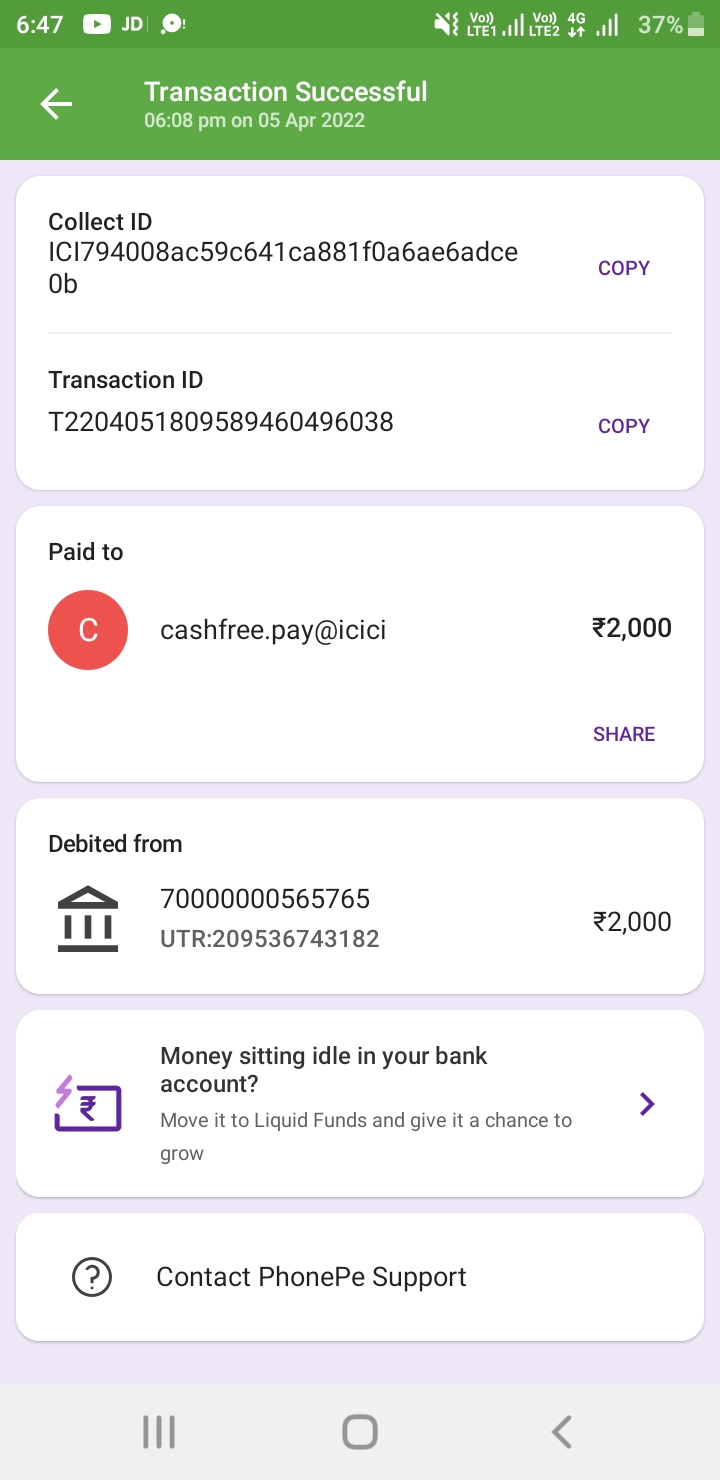Open the Liquid Funds promotion card
This screenshot has height=1480, width=720.
tap(360, 1103)
